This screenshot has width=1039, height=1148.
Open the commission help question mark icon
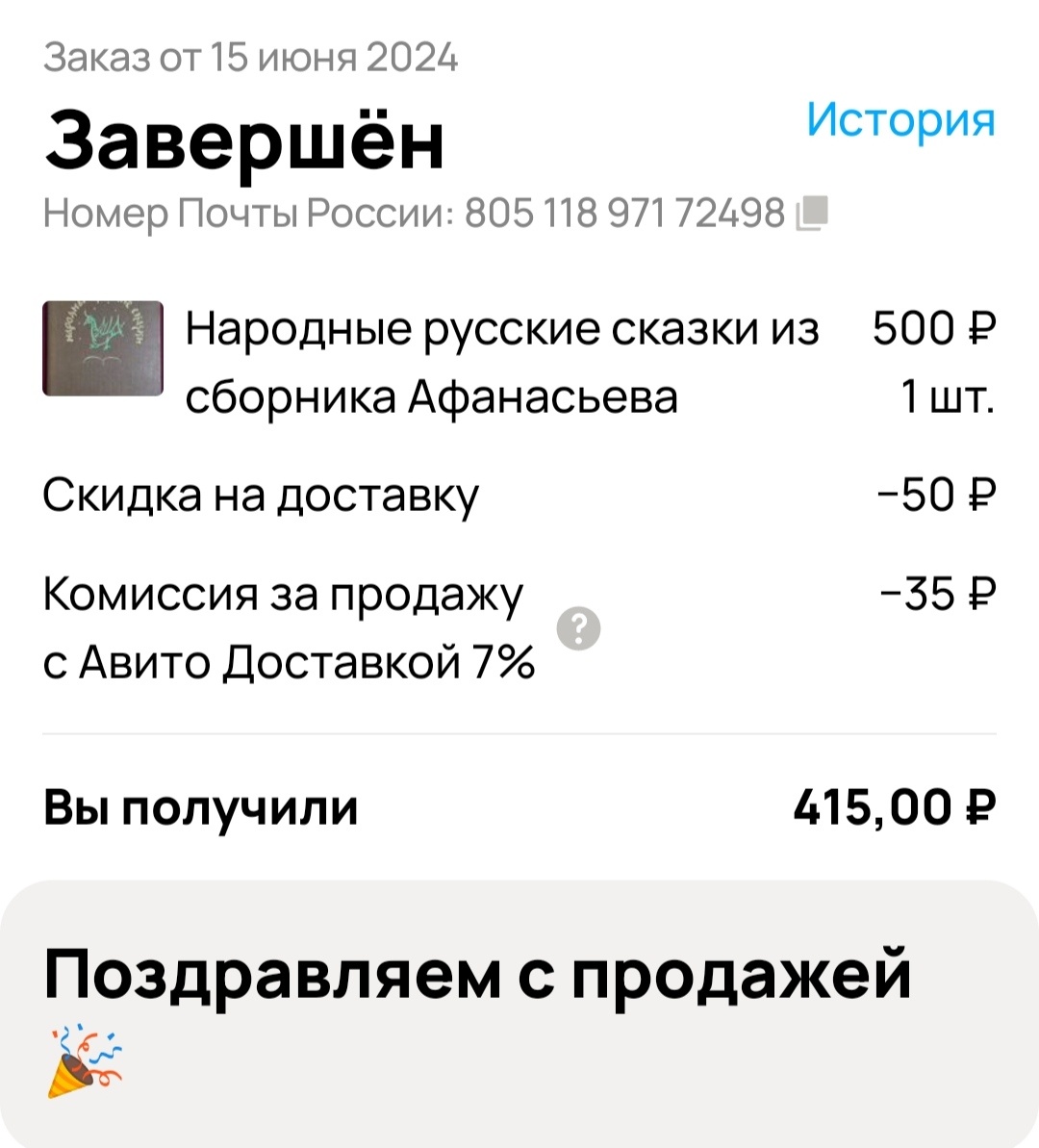click(x=578, y=630)
